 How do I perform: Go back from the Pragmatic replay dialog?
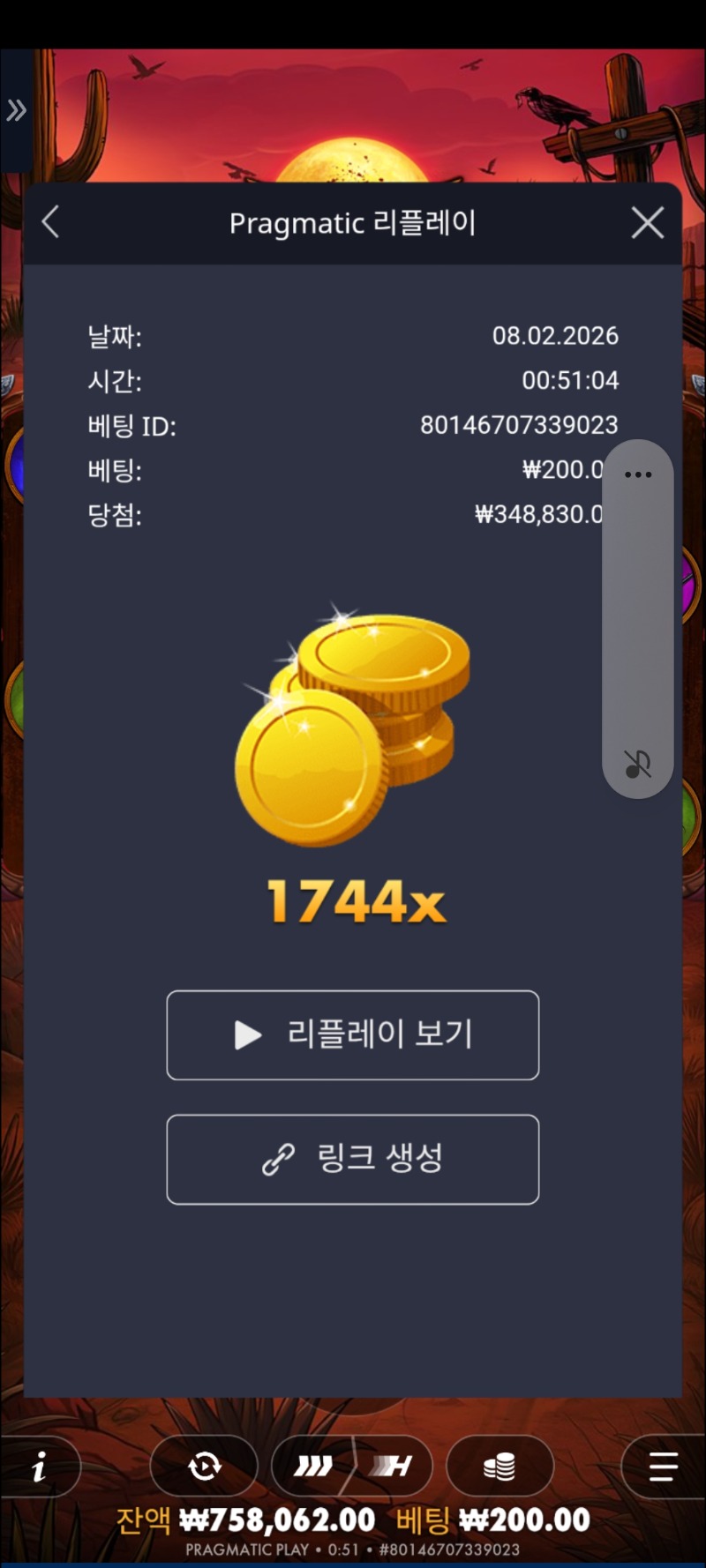(51, 222)
